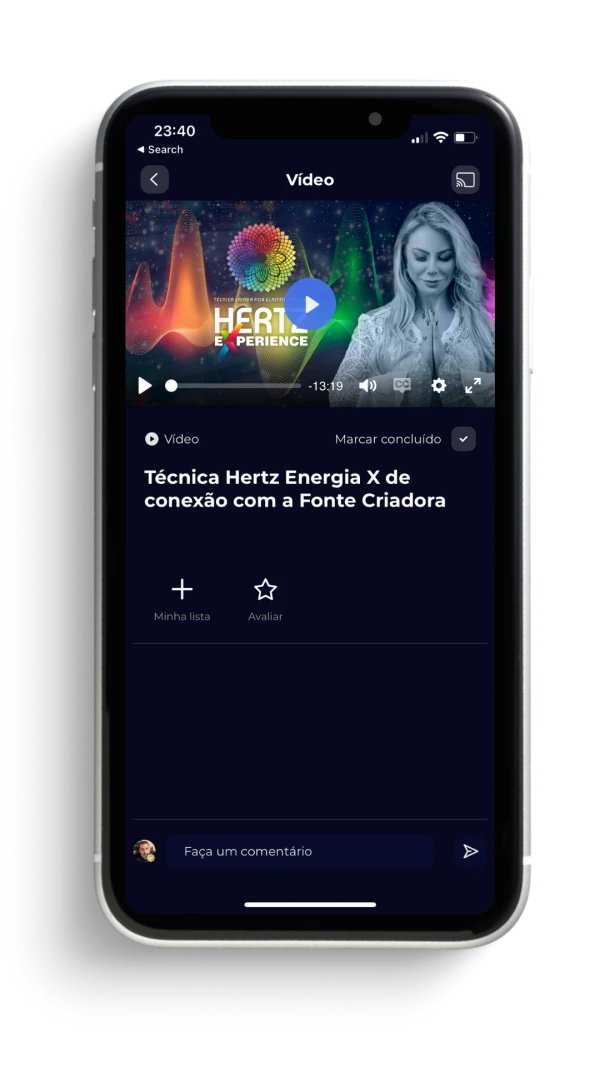
Task: Start the video with the center play button
Action: [311, 305]
